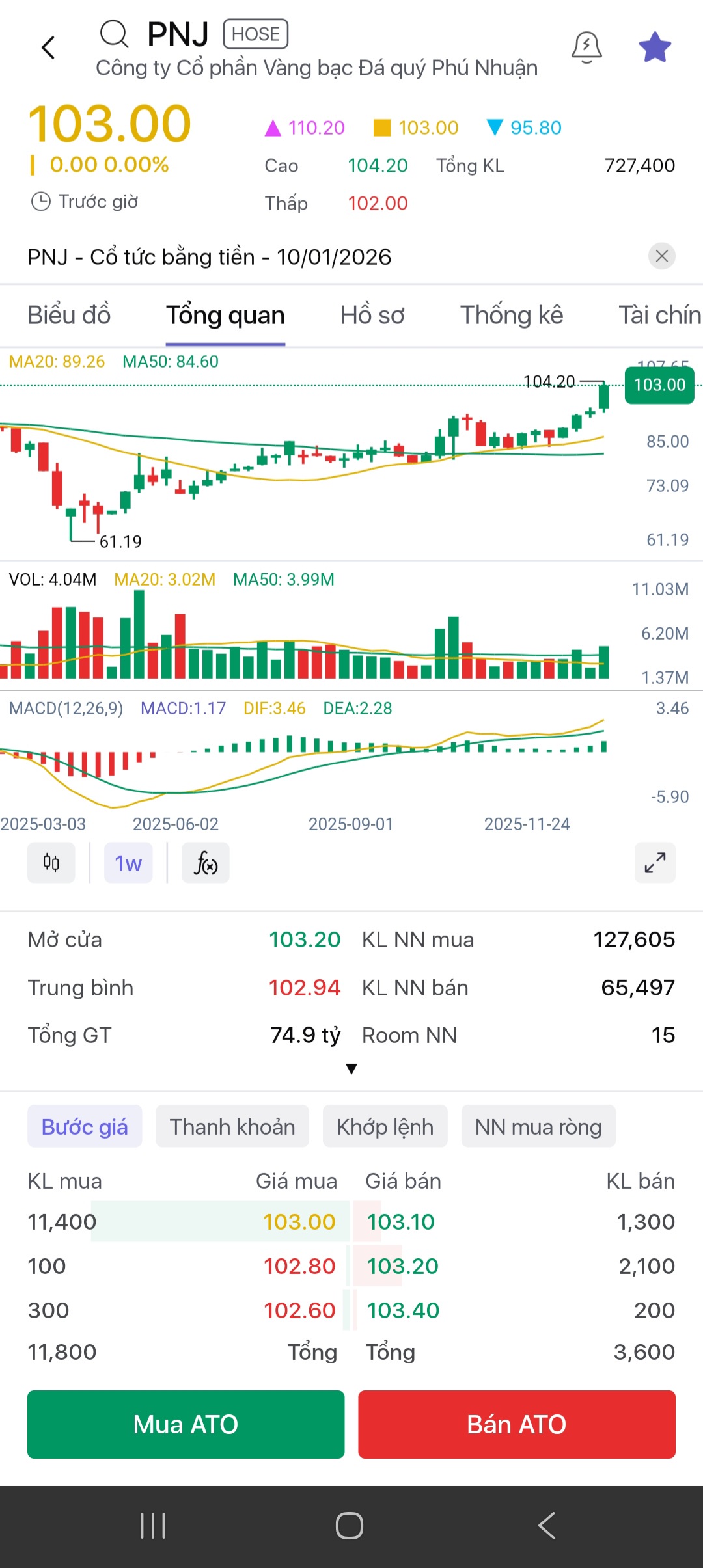Expand chart to fullscreen
703x1568 pixels.
click(655, 863)
